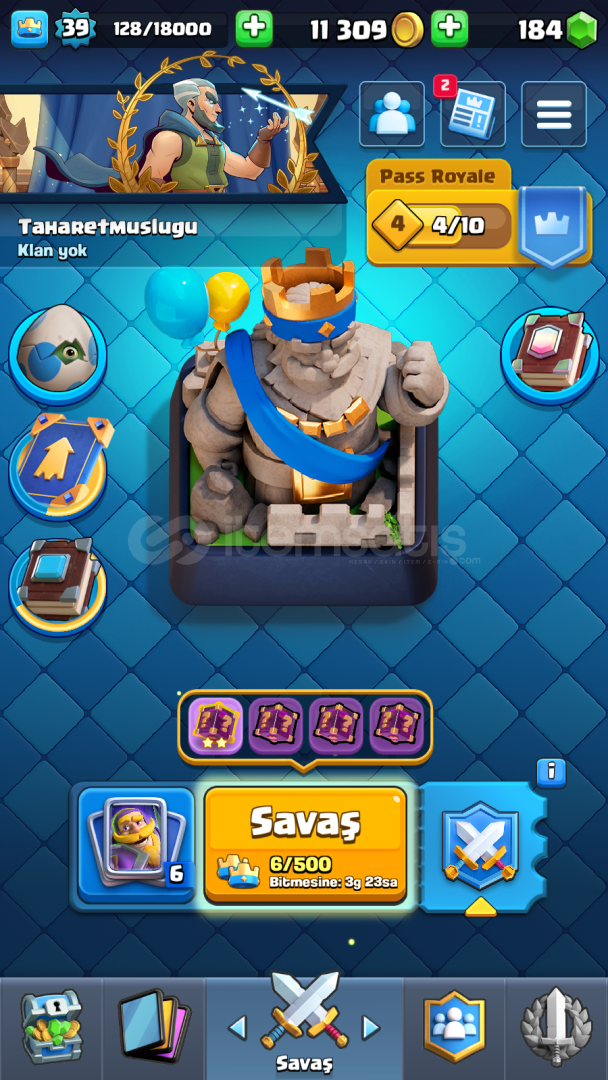Add gold with the plus beside 11 309
The height and width of the screenshot is (1080, 608).
(450, 29)
